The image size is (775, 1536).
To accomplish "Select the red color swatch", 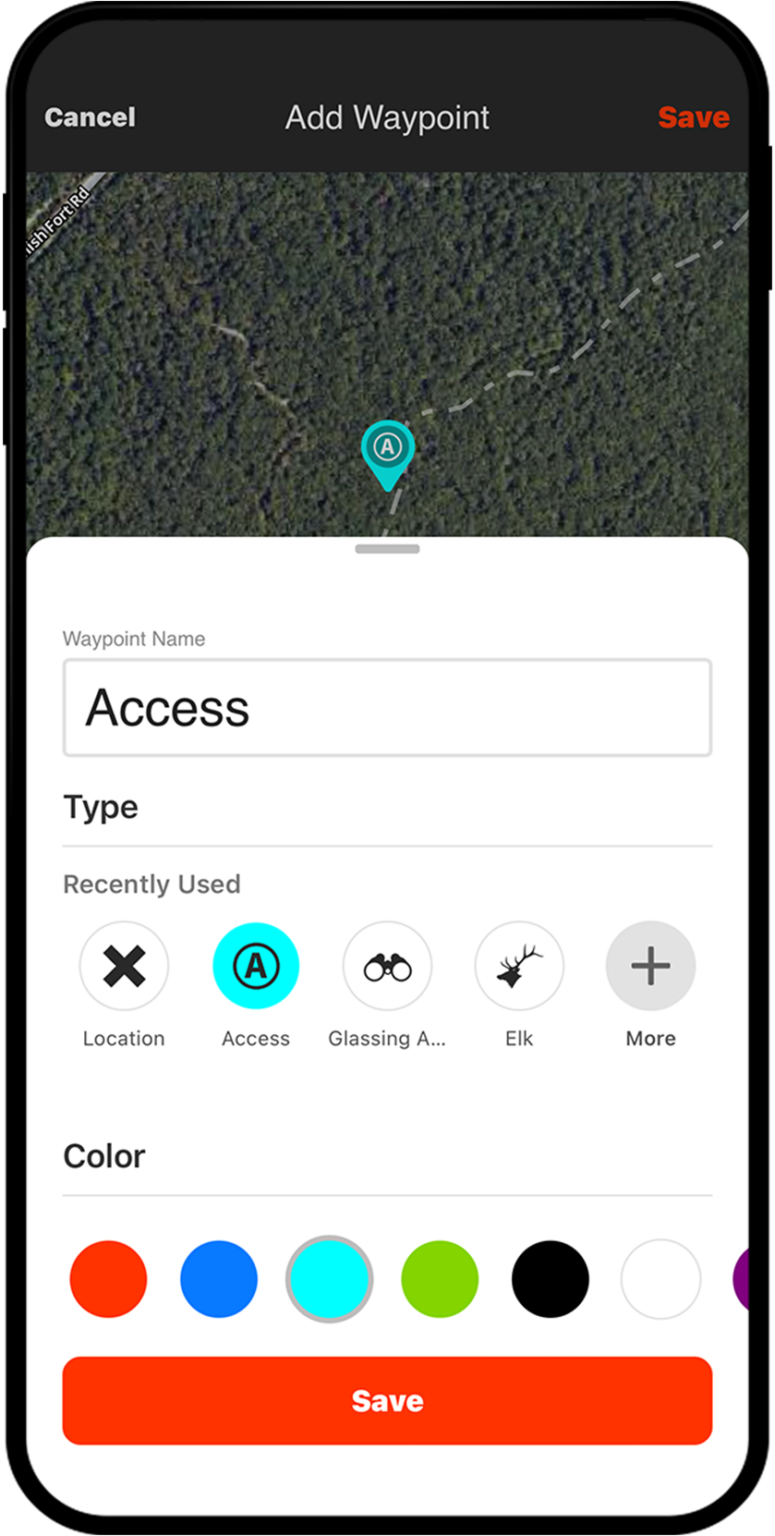I will click(x=108, y=1278).
